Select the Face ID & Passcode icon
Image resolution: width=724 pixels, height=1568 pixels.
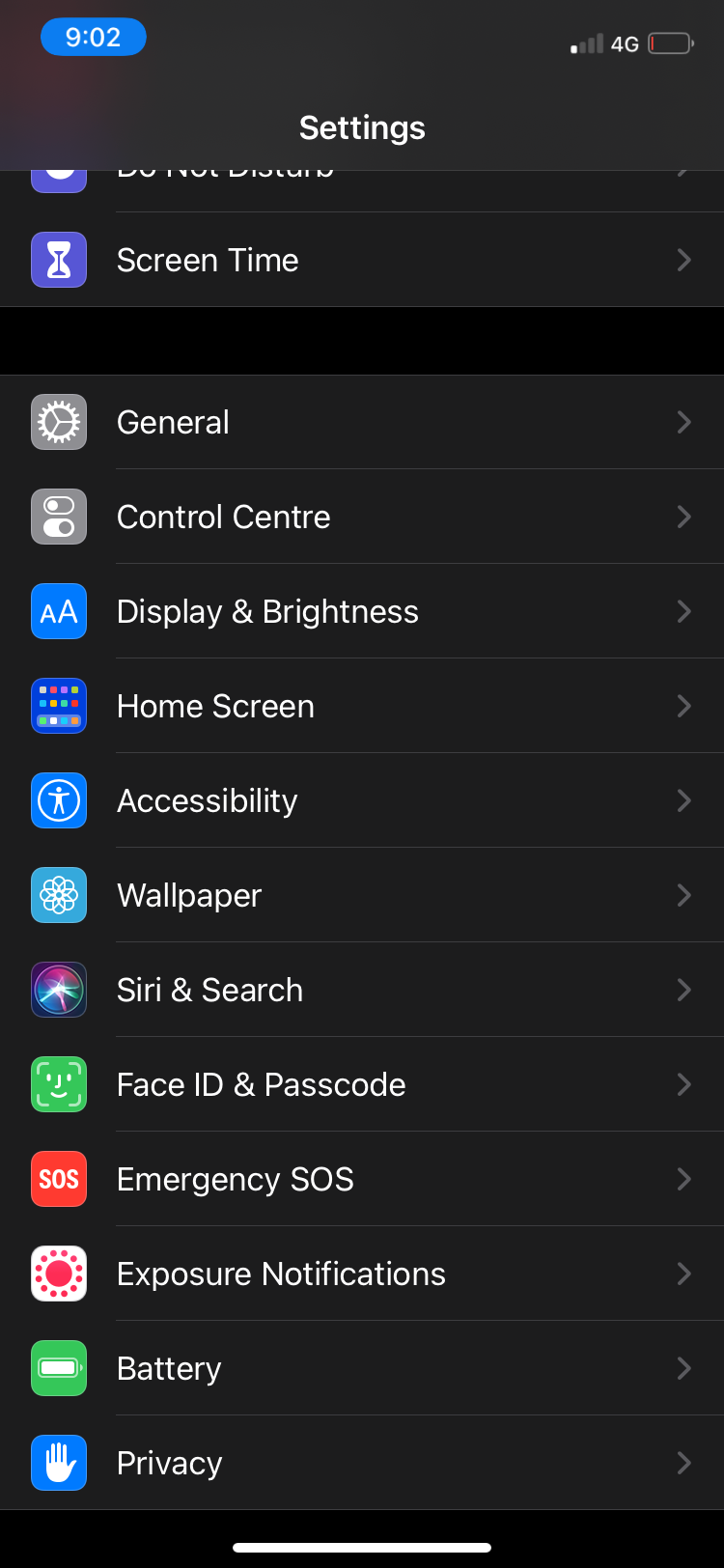[x=59, y=1084]
